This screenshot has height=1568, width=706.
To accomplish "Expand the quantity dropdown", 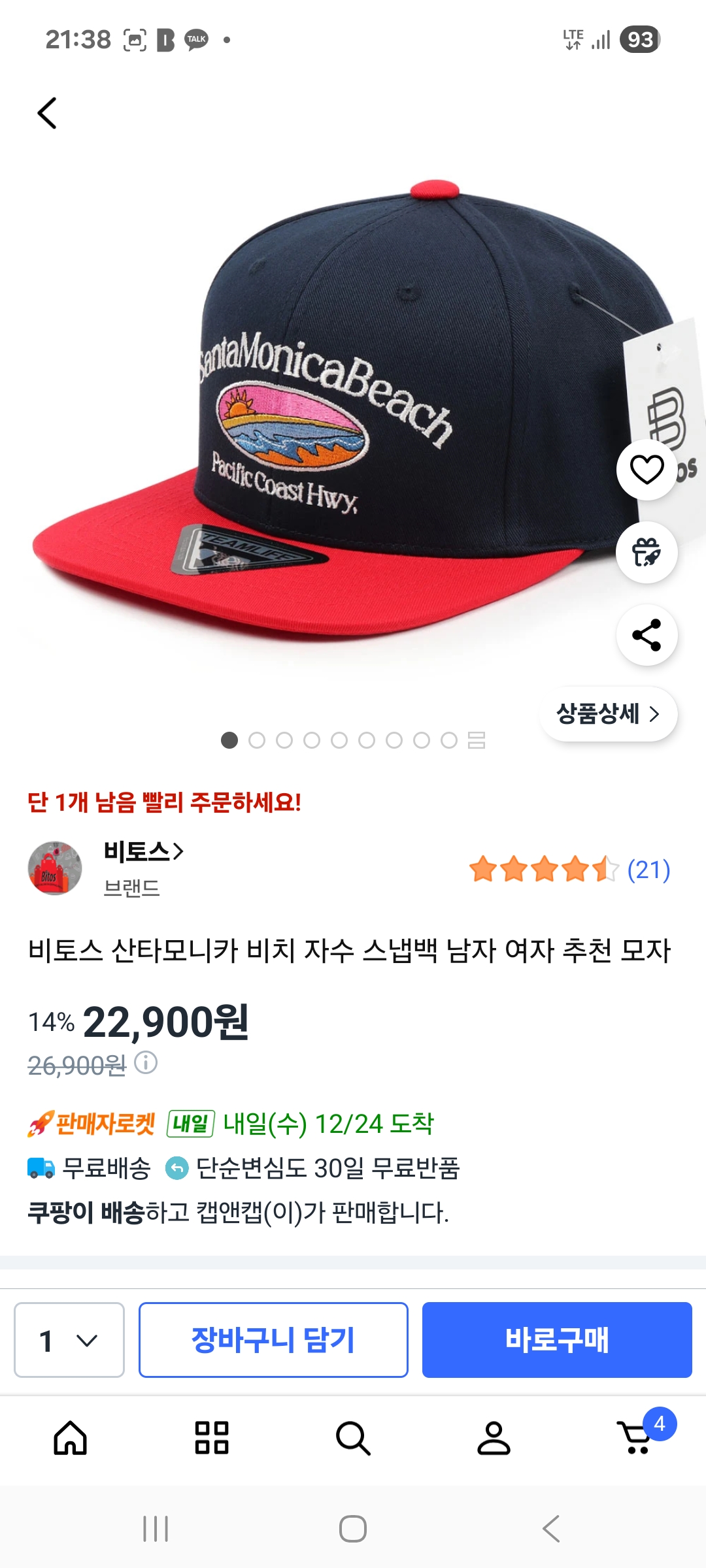I will pos(69,1340).
